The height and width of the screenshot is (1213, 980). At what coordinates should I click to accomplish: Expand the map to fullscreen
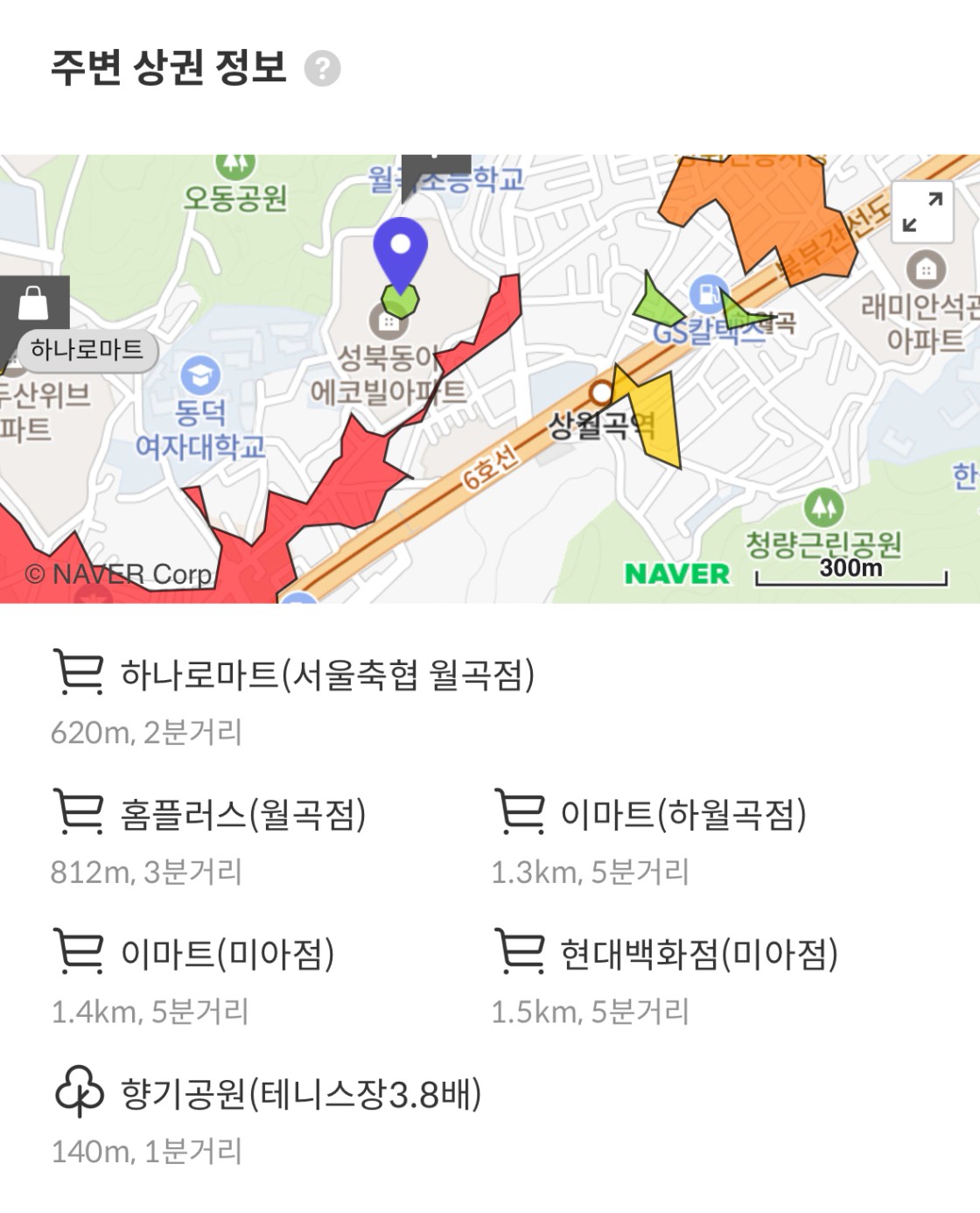pos(922,212)
